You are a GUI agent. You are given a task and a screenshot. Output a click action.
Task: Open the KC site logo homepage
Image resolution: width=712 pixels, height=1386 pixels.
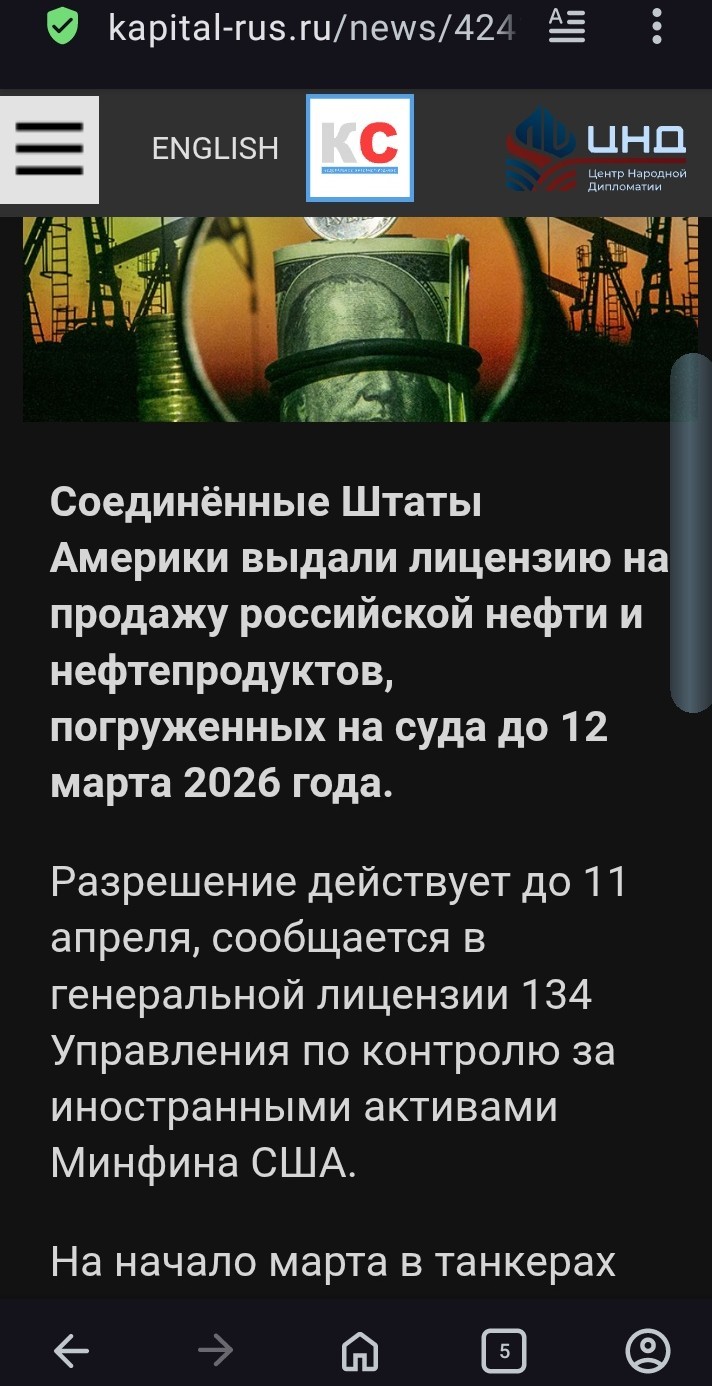pyautogui.click(x=359, y=148)
